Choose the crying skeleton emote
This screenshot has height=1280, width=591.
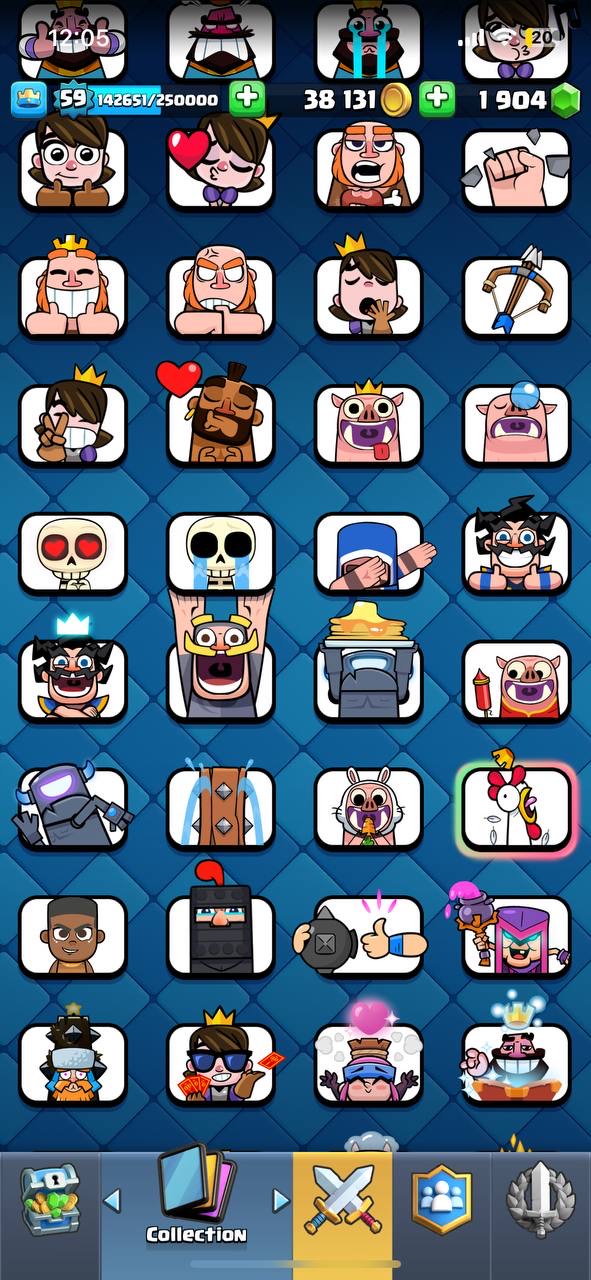(221, 551)
